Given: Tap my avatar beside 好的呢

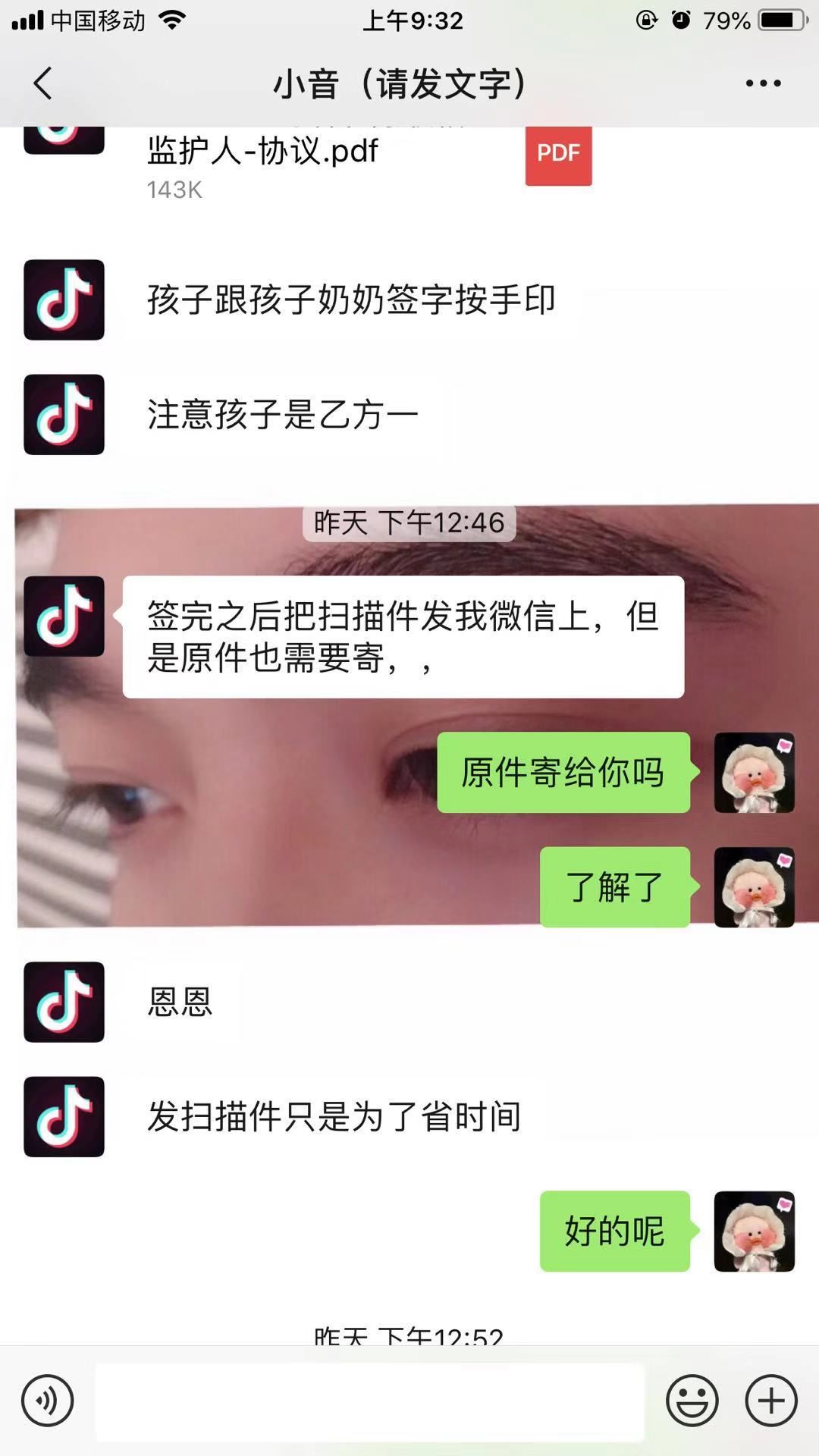Looking at the screenshot, I should pyautogui.click(x=754, y=1231).
